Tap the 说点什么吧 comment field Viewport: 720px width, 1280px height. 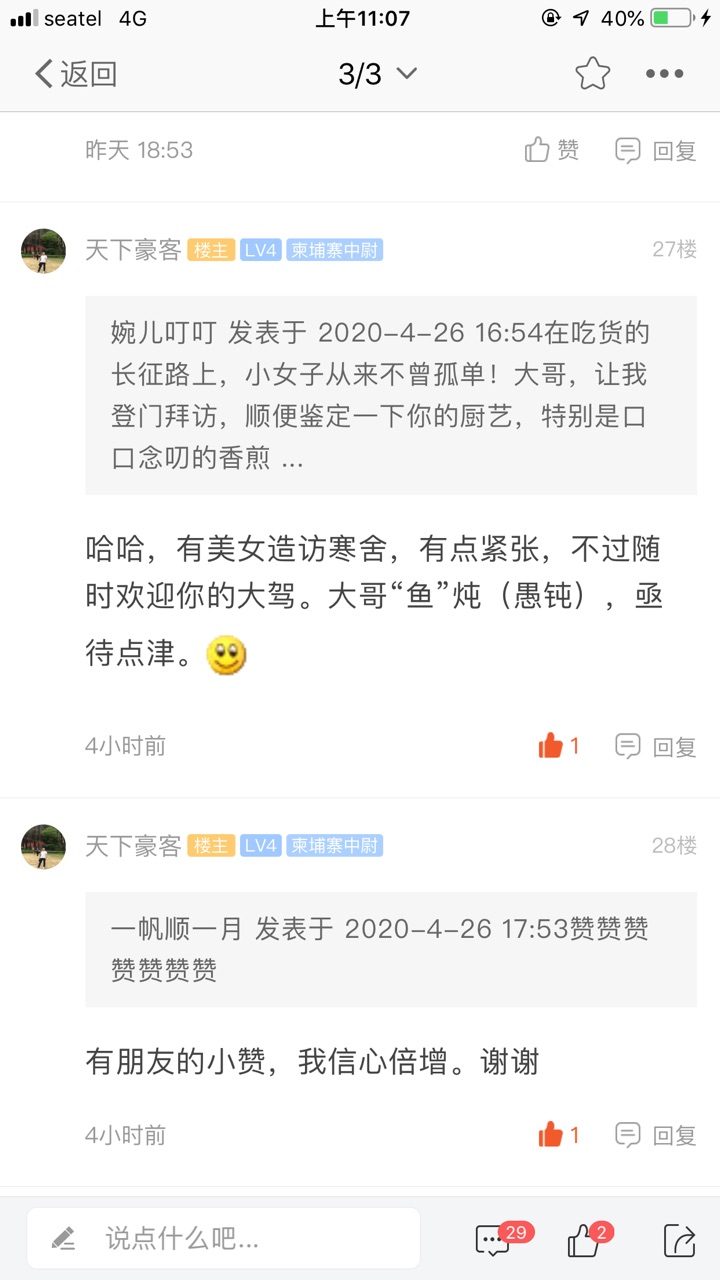(223, 1239)
